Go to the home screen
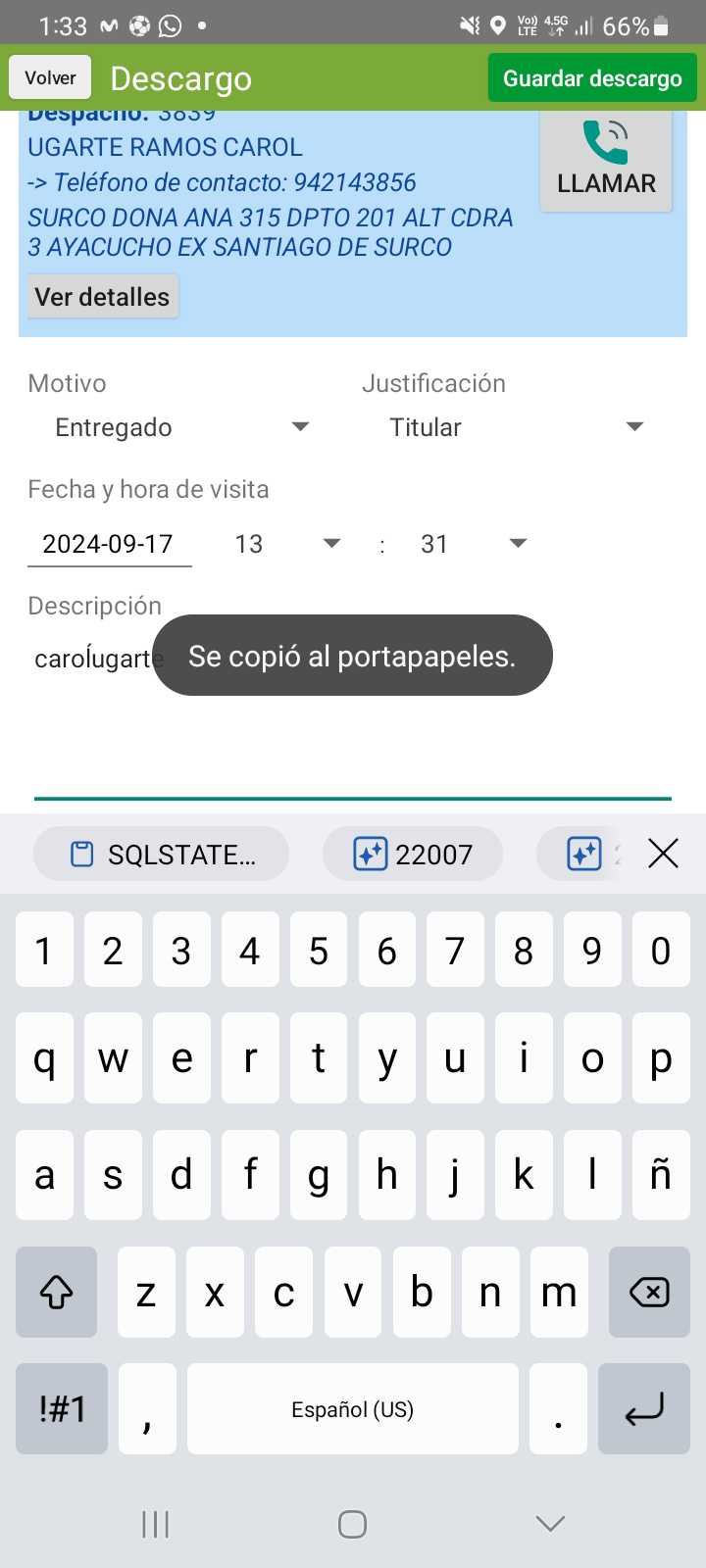 [352, 1524]
